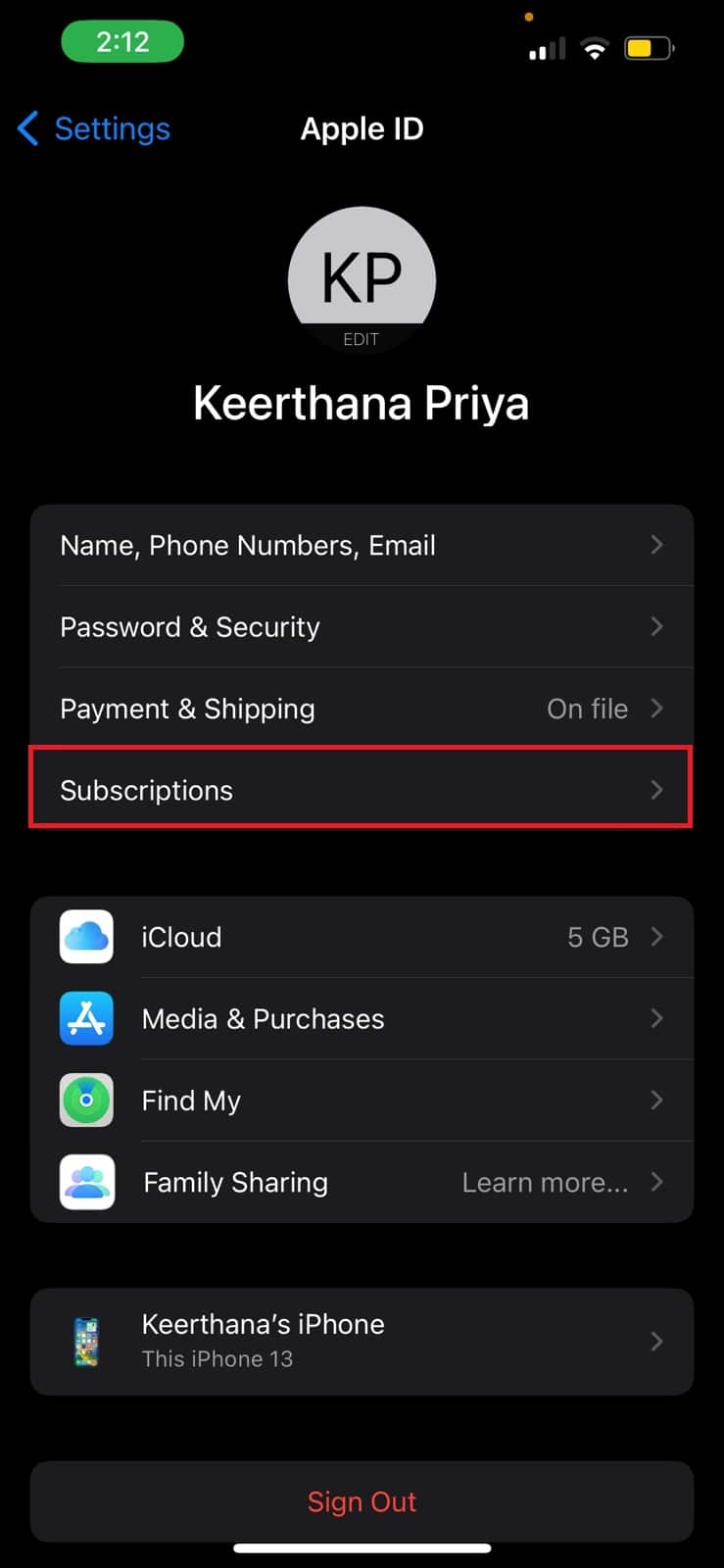Tap the Sign Out button
This screenshot has width=724, height=1568.
tap(362, 1501)
